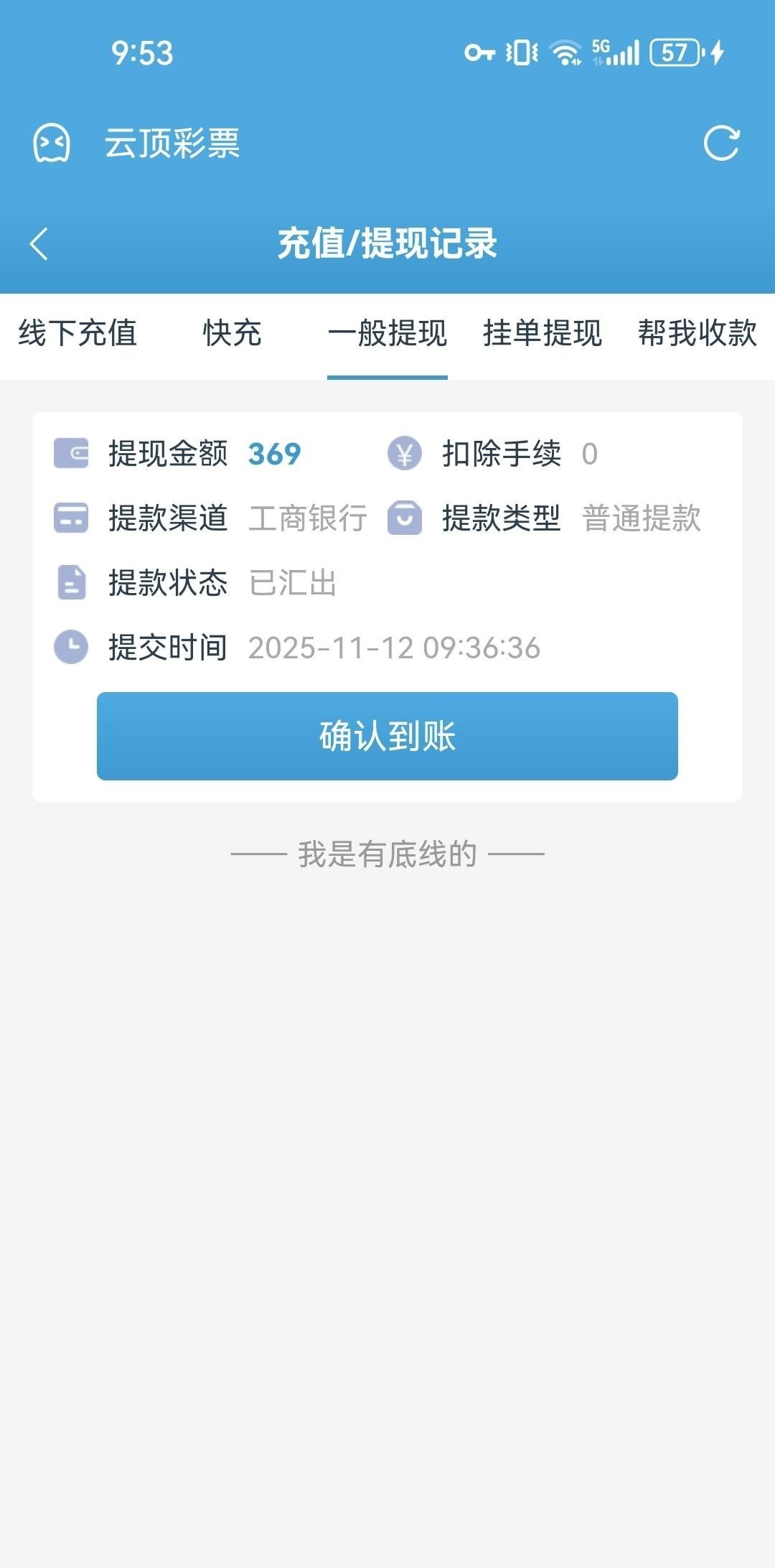The image size is (775, 1568).
Task: Tap the ghost icon beside 云顶彩票
Action: (52, 143)
